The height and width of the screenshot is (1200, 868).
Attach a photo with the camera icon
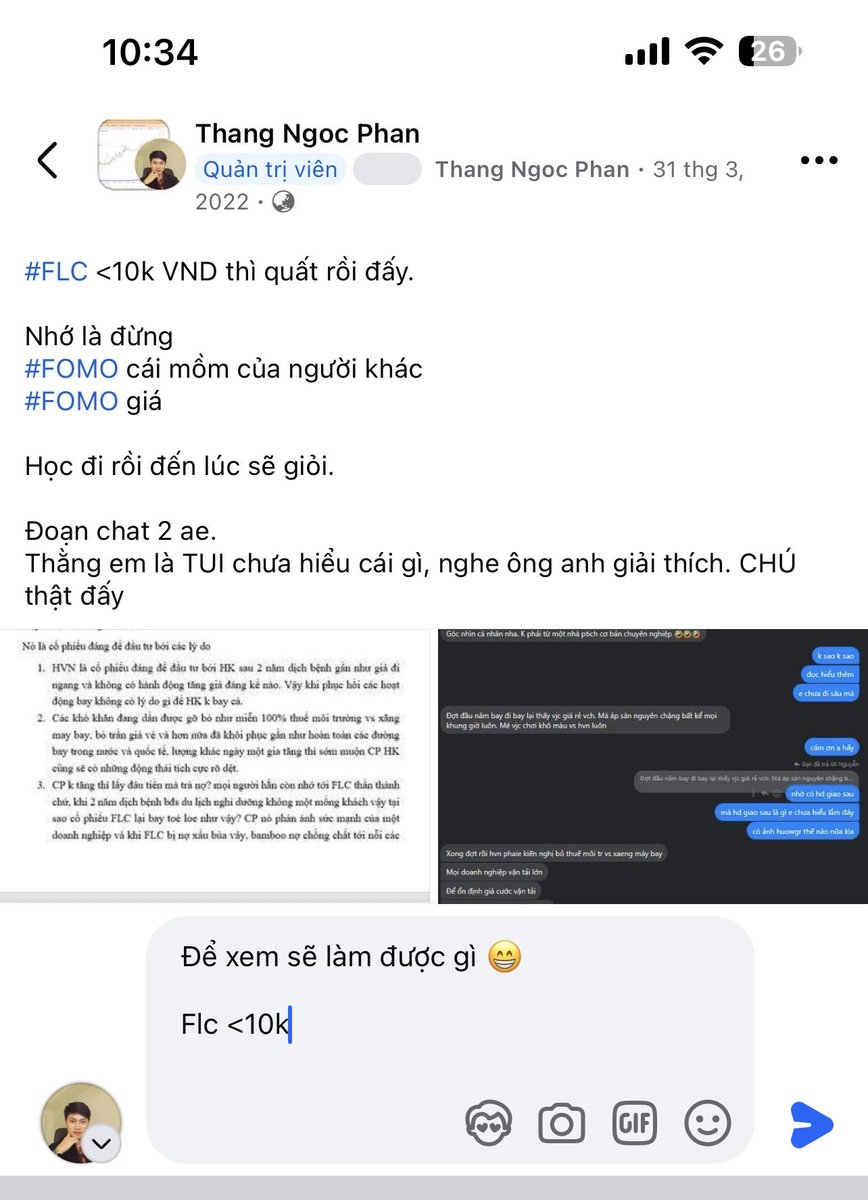[562, 1124]
